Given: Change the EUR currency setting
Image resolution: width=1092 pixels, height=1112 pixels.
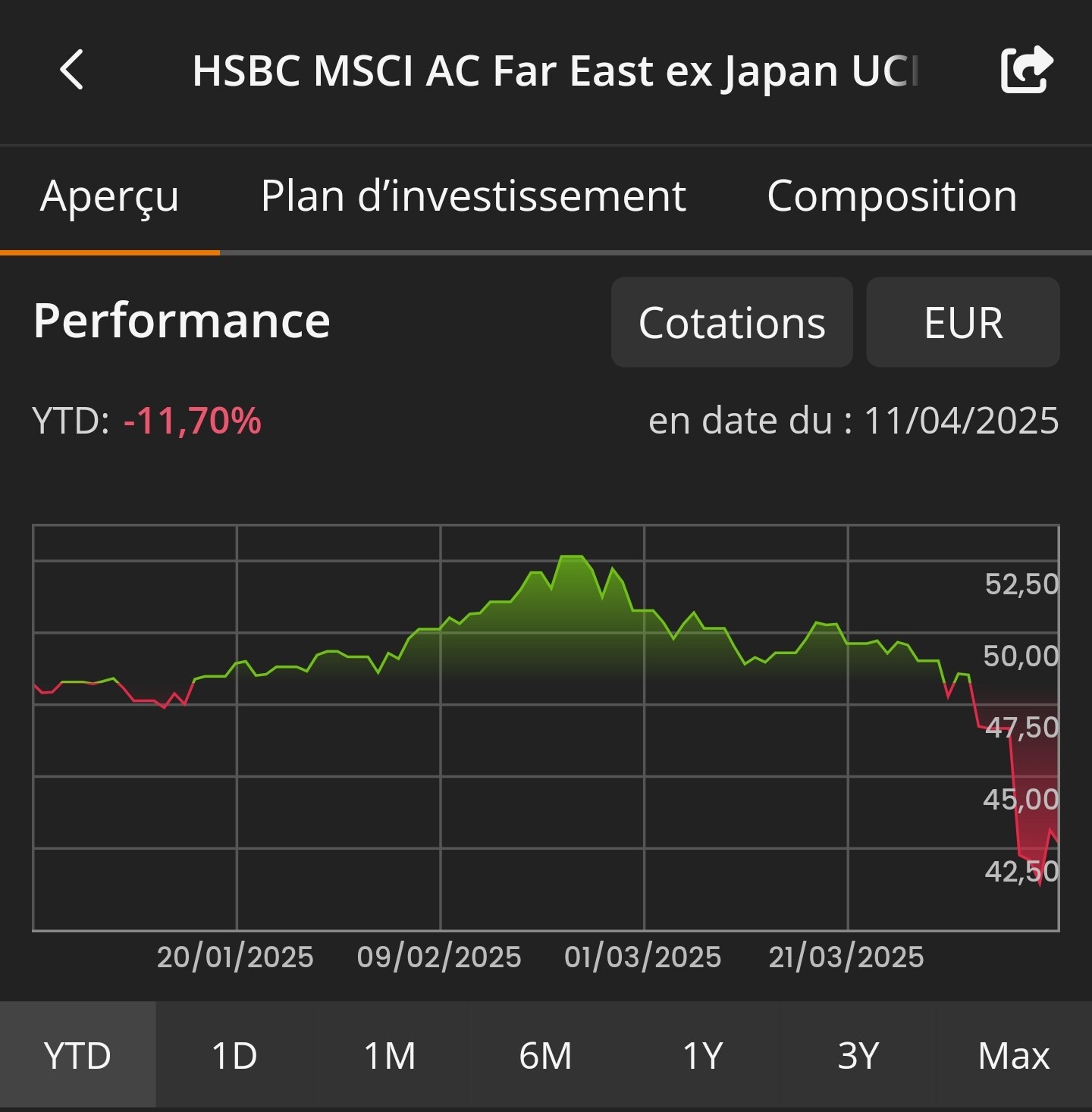Looking at the screenshot, I should (x=962, y=322).
